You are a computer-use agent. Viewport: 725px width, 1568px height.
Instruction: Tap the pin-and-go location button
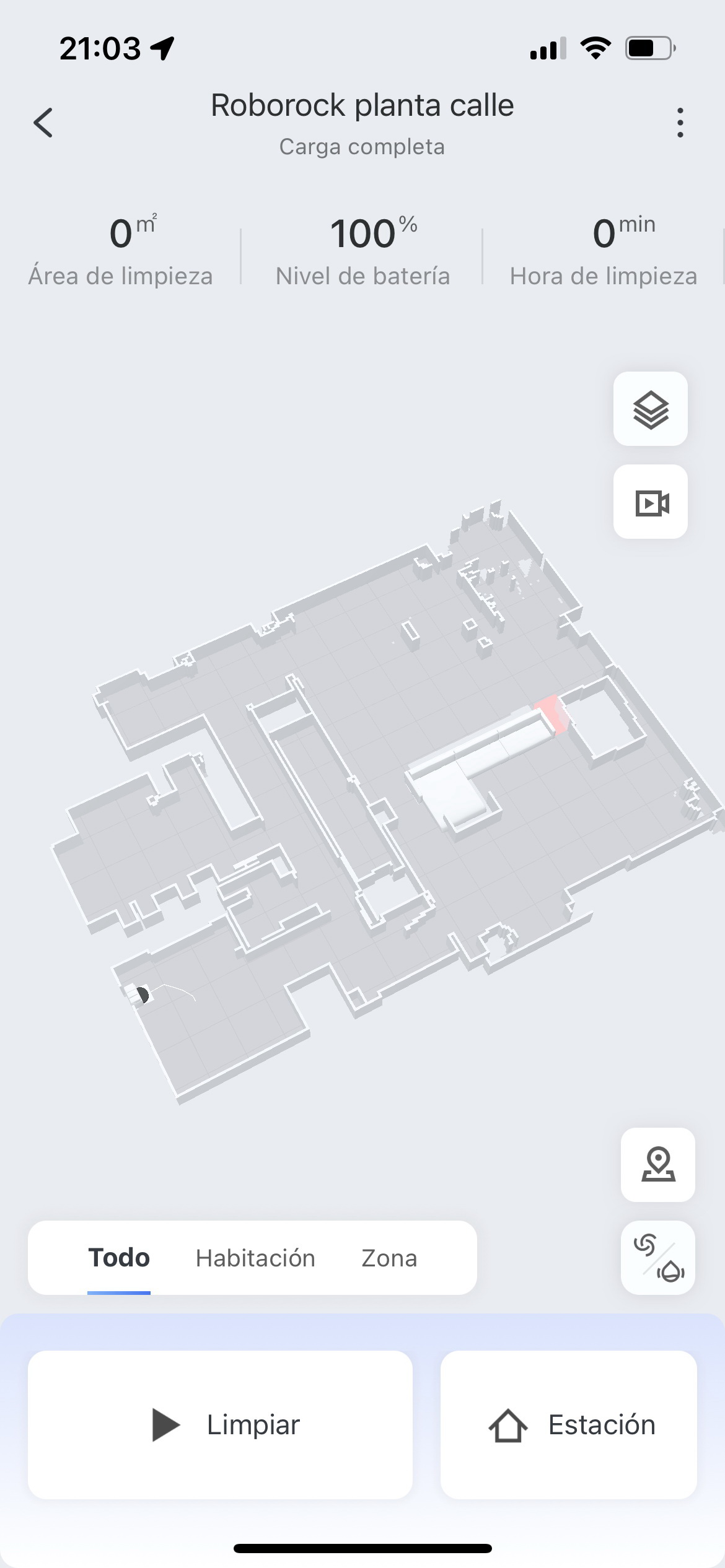[657, 1165]
